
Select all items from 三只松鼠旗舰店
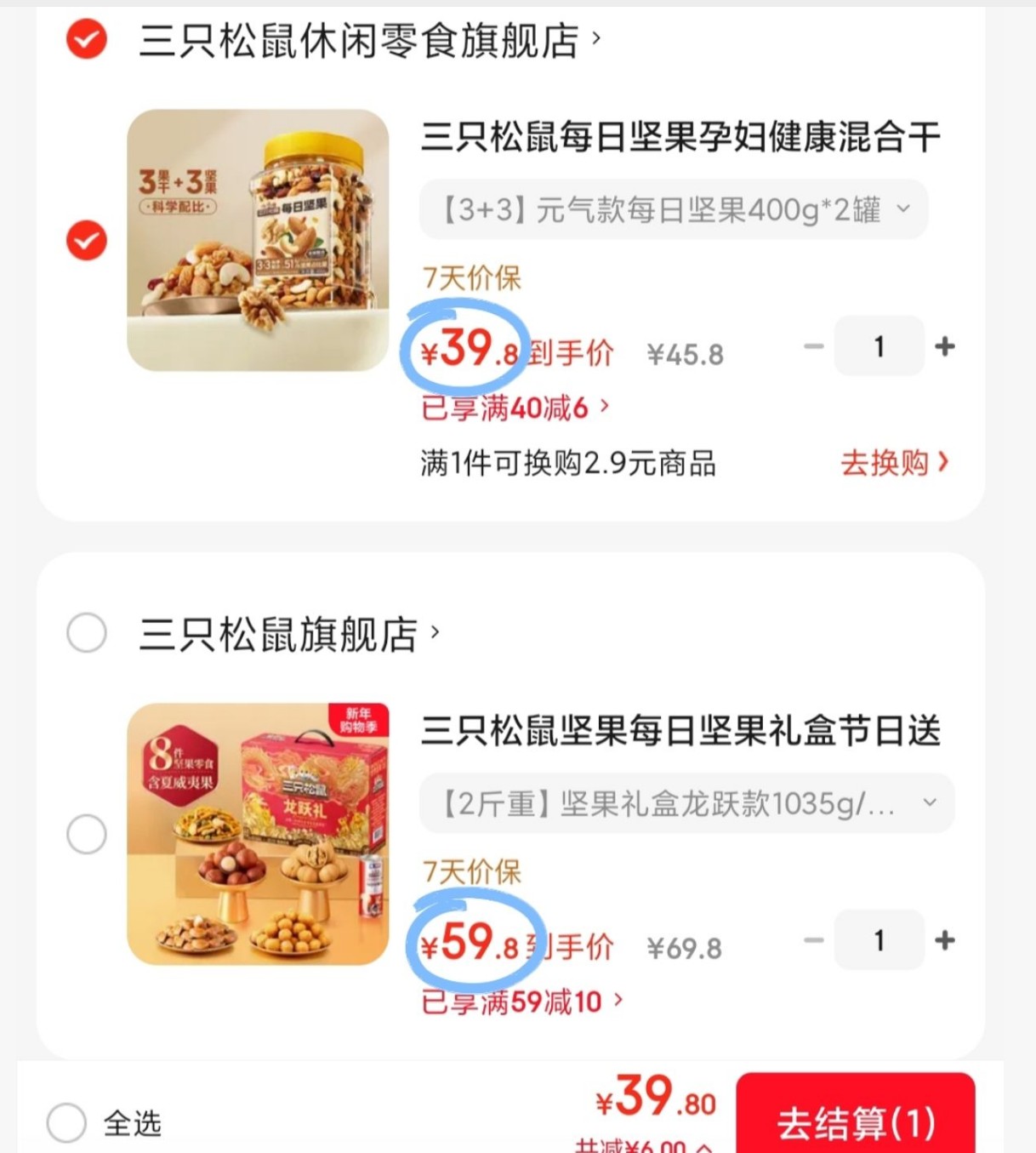(87, 633)
